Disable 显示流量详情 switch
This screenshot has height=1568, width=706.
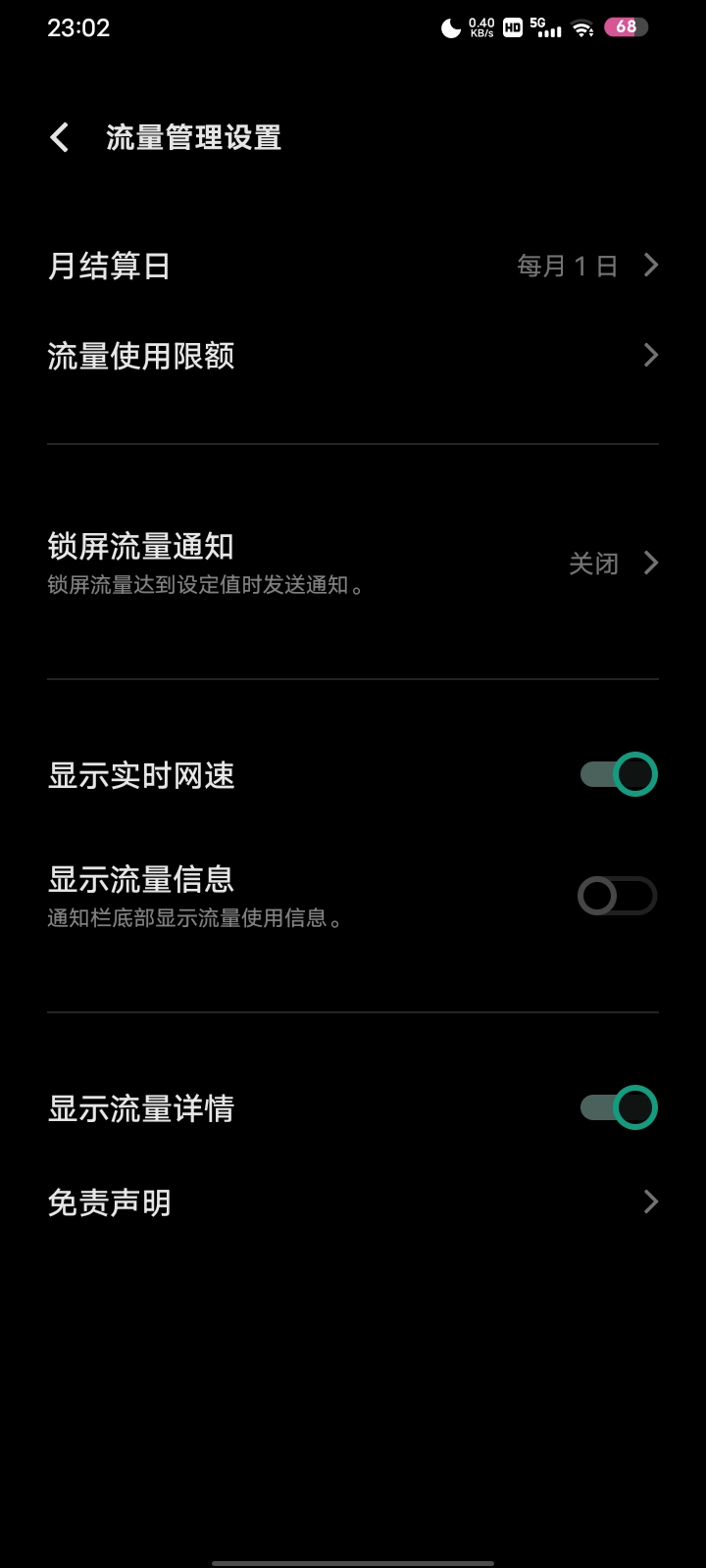(618, 1107)
